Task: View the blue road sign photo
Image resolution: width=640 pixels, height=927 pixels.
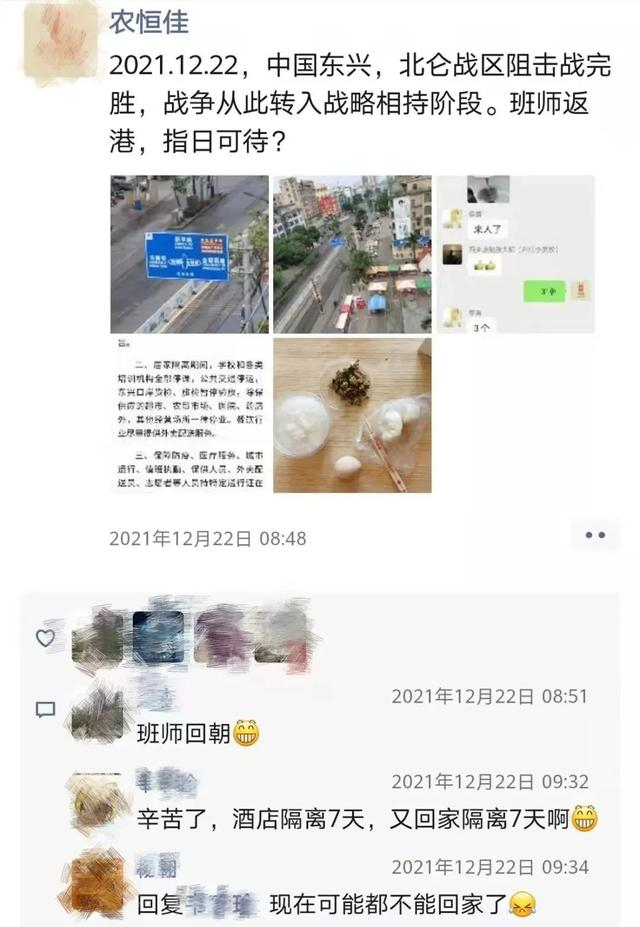Action: pos(189,254)
